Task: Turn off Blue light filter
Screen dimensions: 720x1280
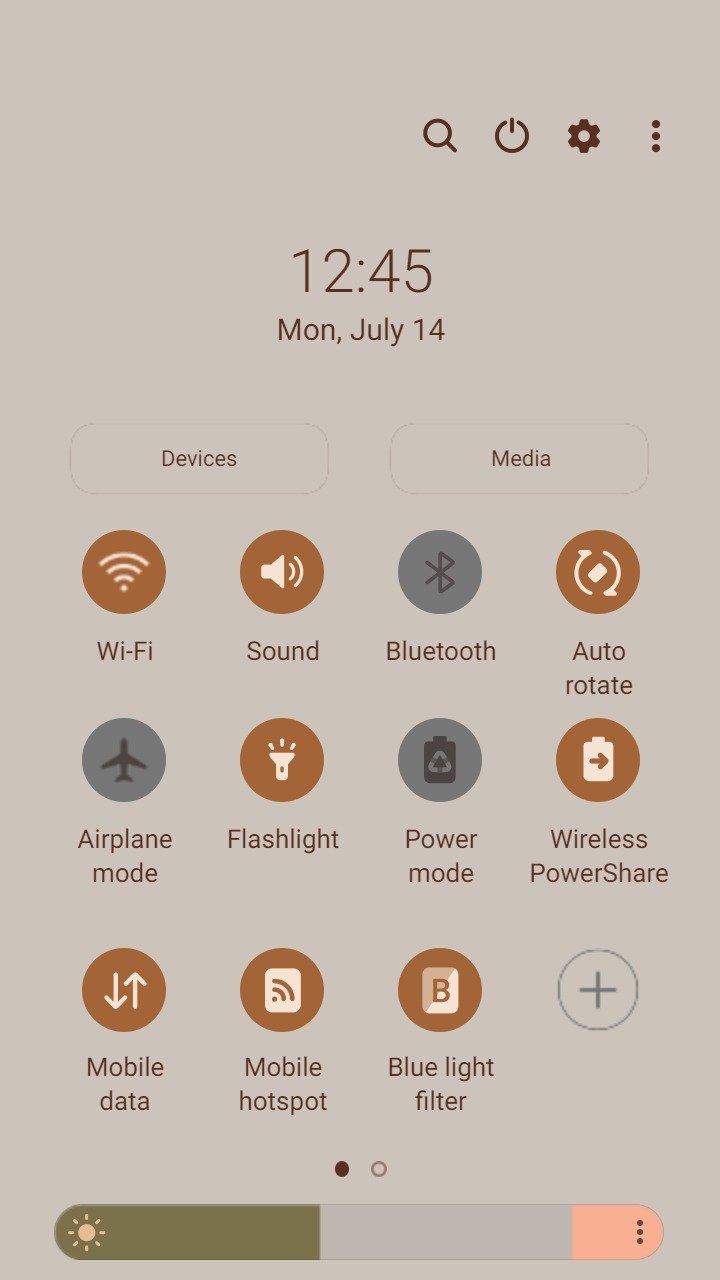Action: [440, 990]
